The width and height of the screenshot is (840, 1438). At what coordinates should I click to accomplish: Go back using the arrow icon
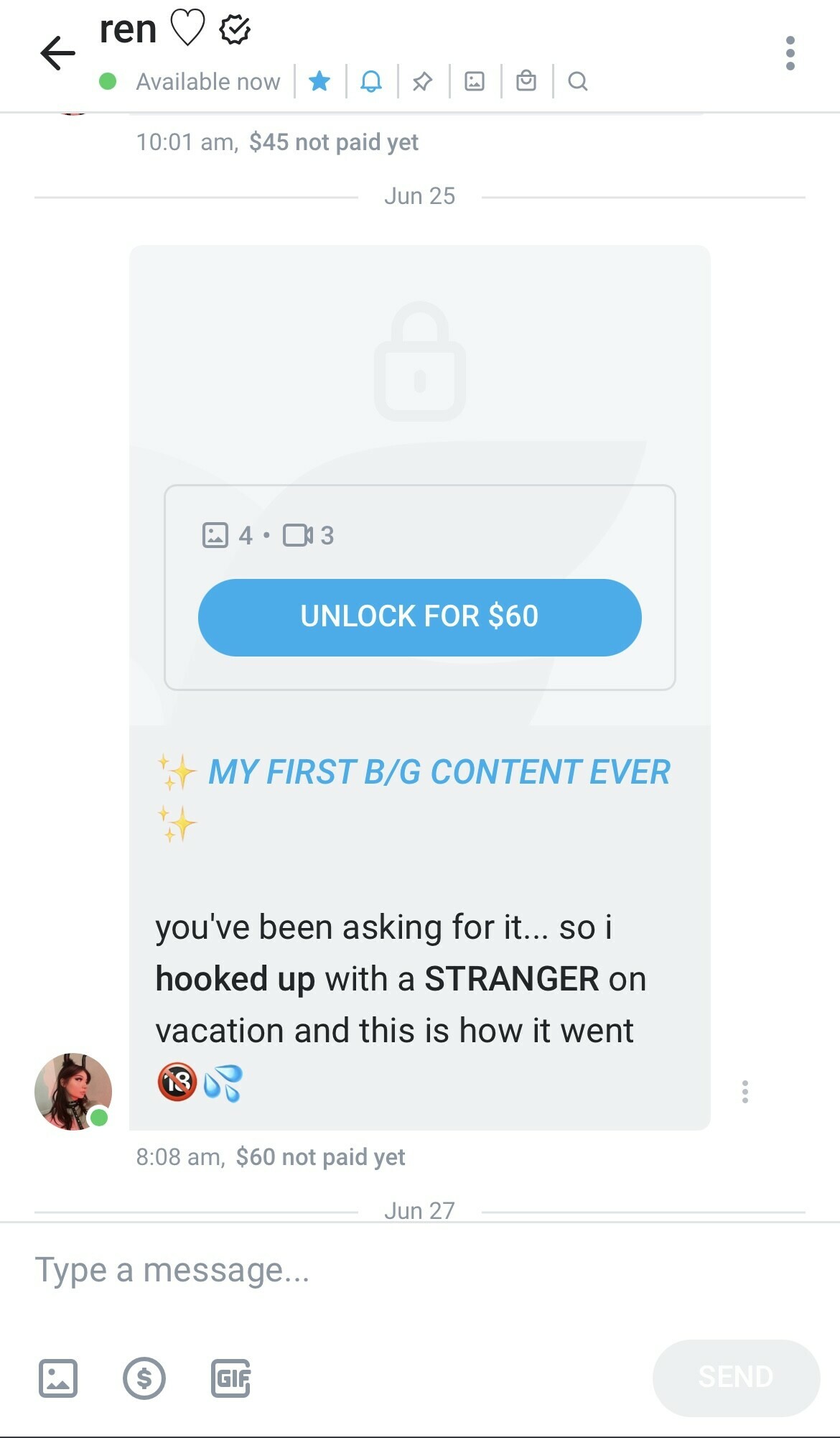point(57,54)
